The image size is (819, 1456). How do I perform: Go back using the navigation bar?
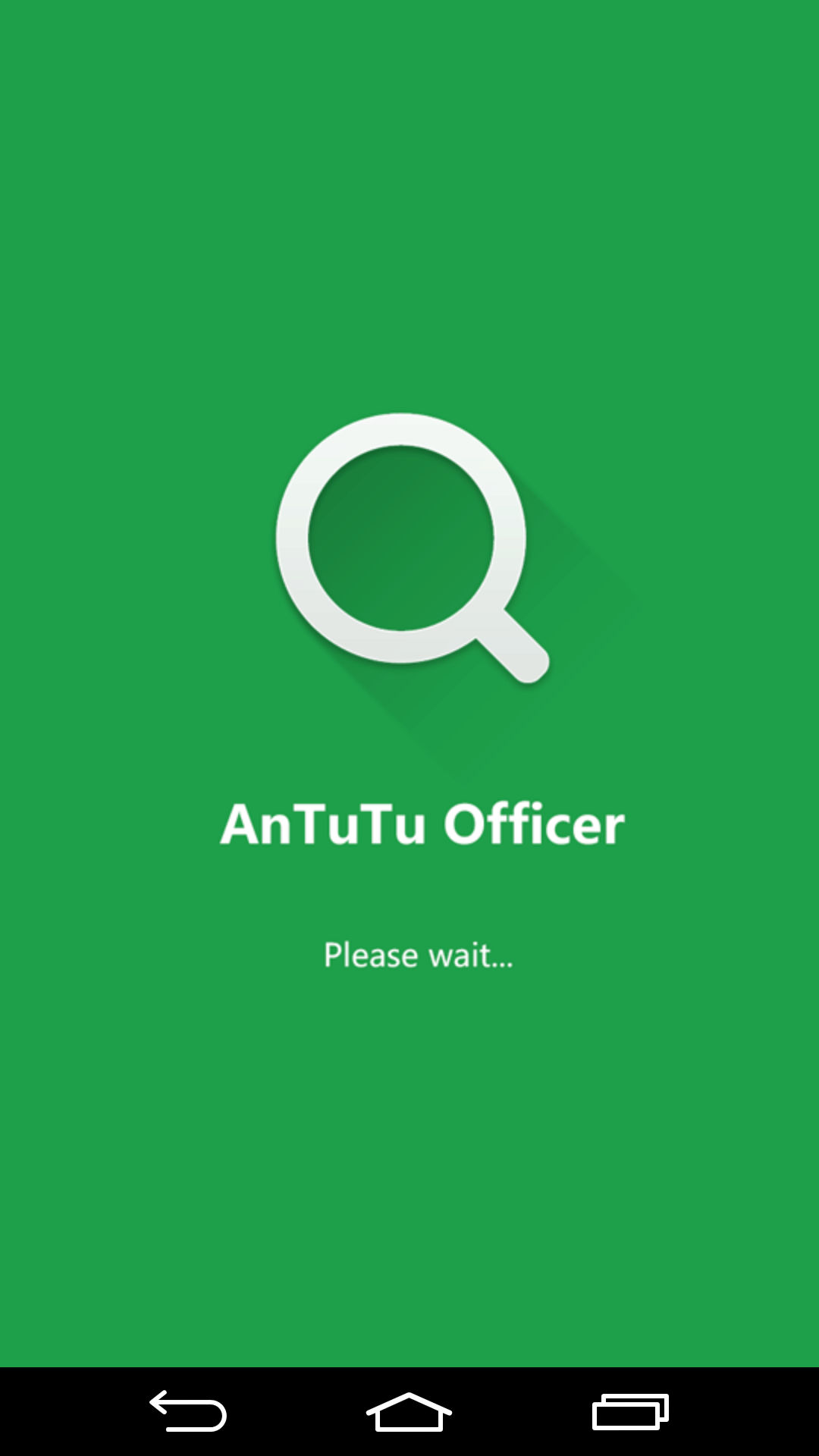188,1411
